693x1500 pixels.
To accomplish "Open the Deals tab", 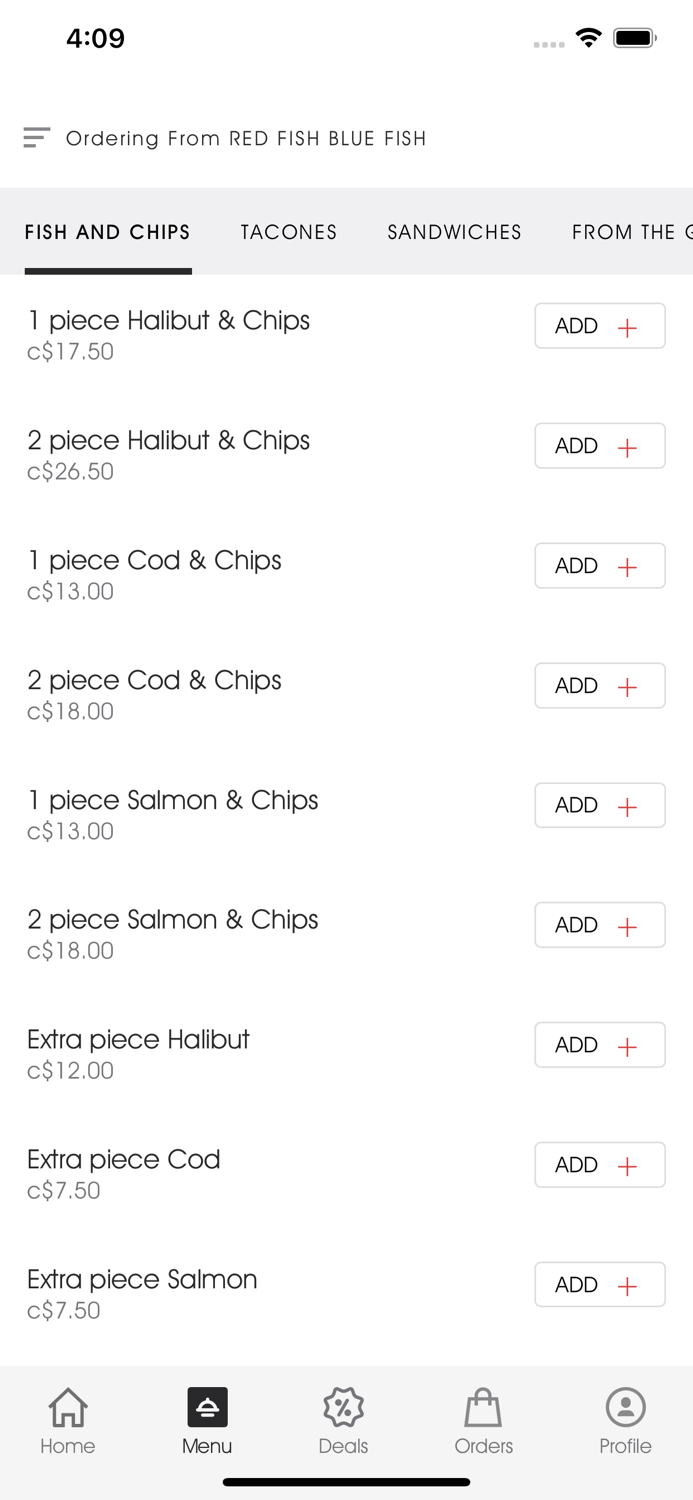I will 343,1421.
